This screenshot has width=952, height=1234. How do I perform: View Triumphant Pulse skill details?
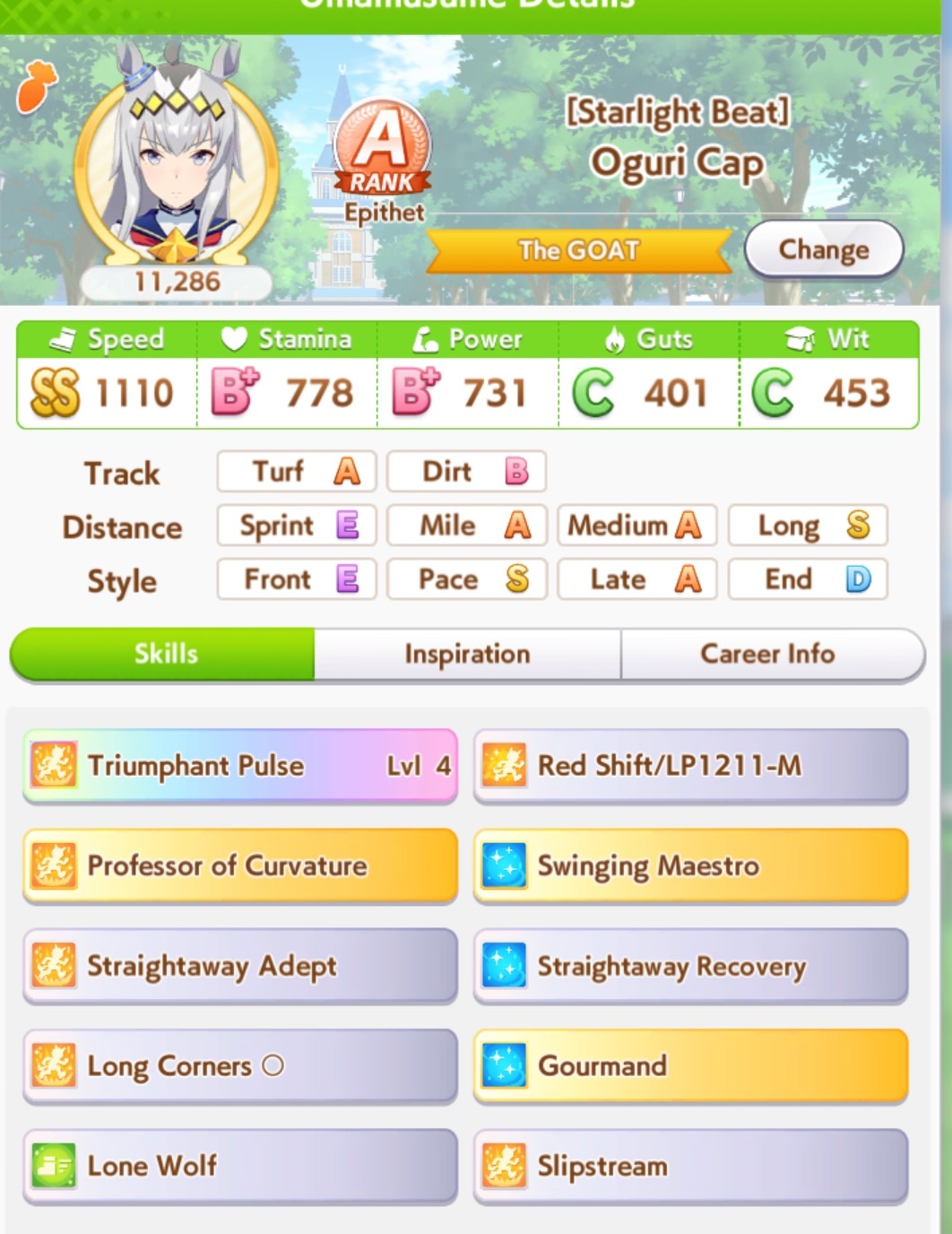click(240, 766)
